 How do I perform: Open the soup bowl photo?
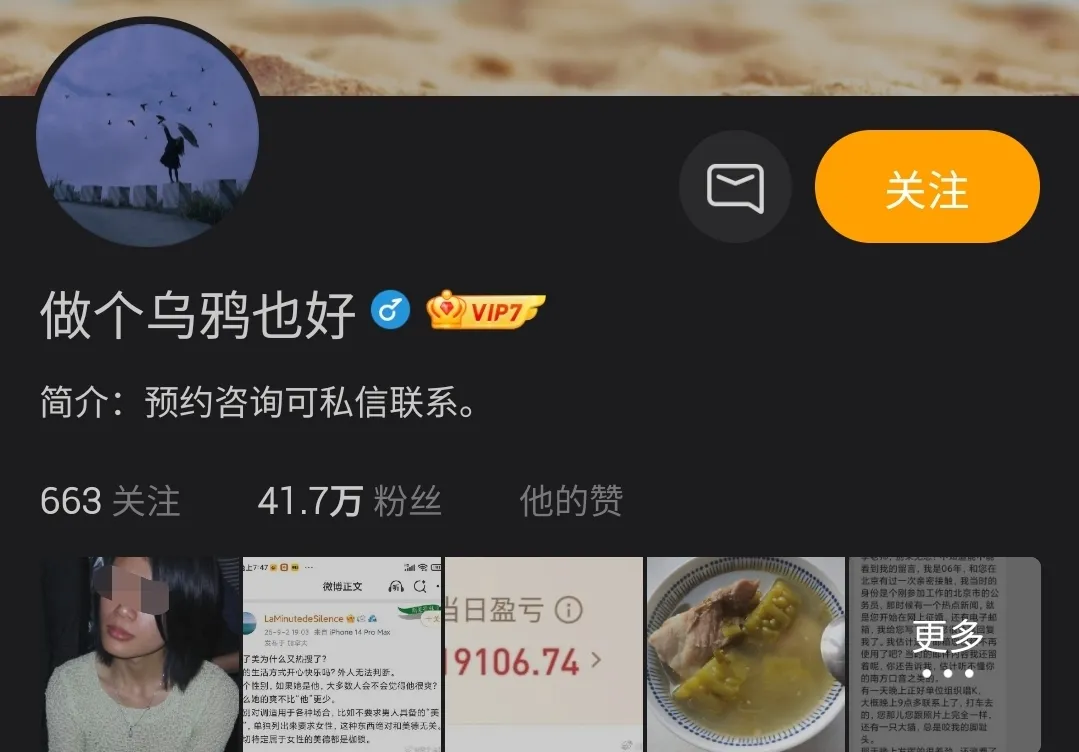pos(745,654)
